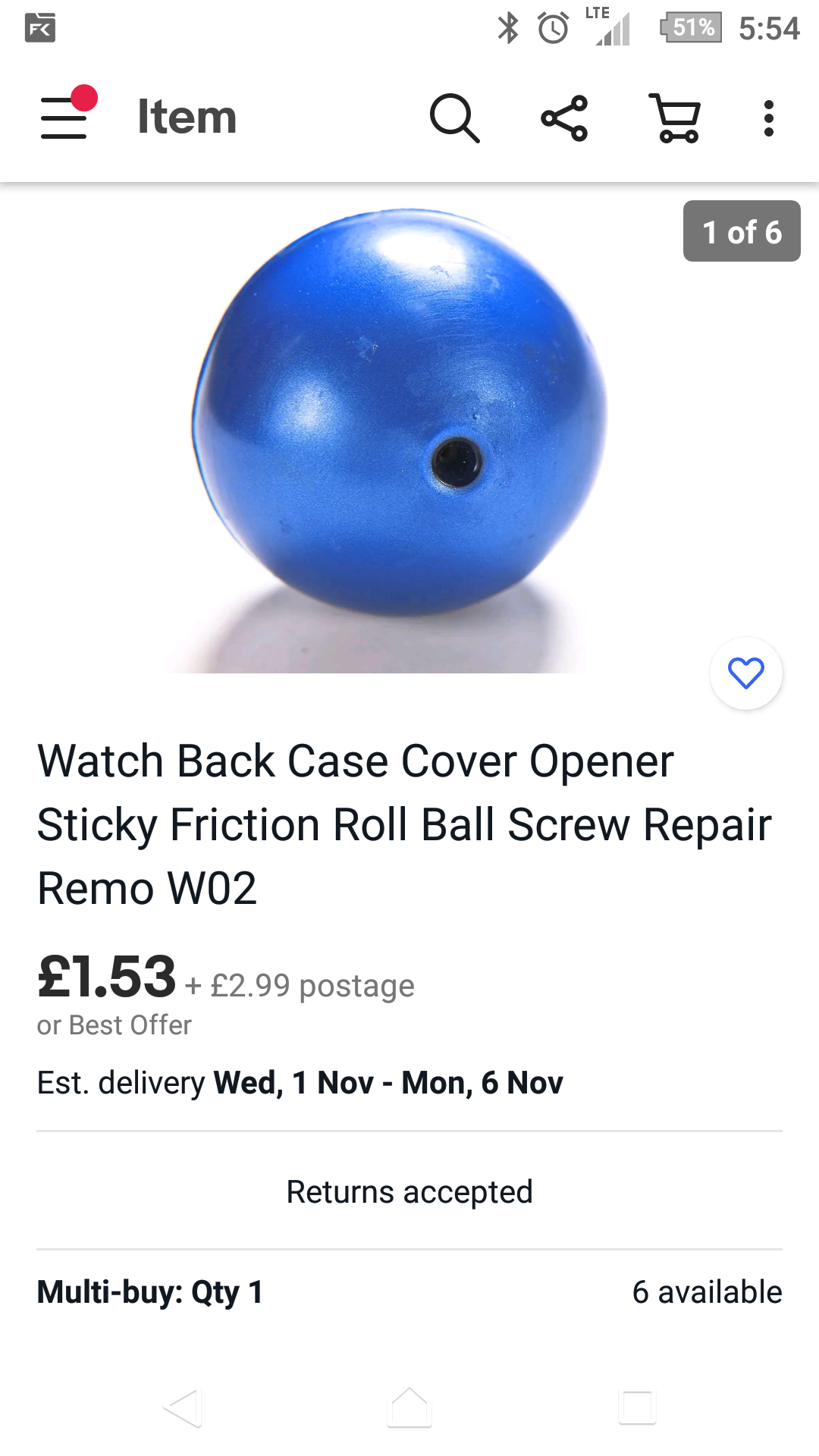Share this item listing
The image size is (819, 1456).
tap(564, 118)
